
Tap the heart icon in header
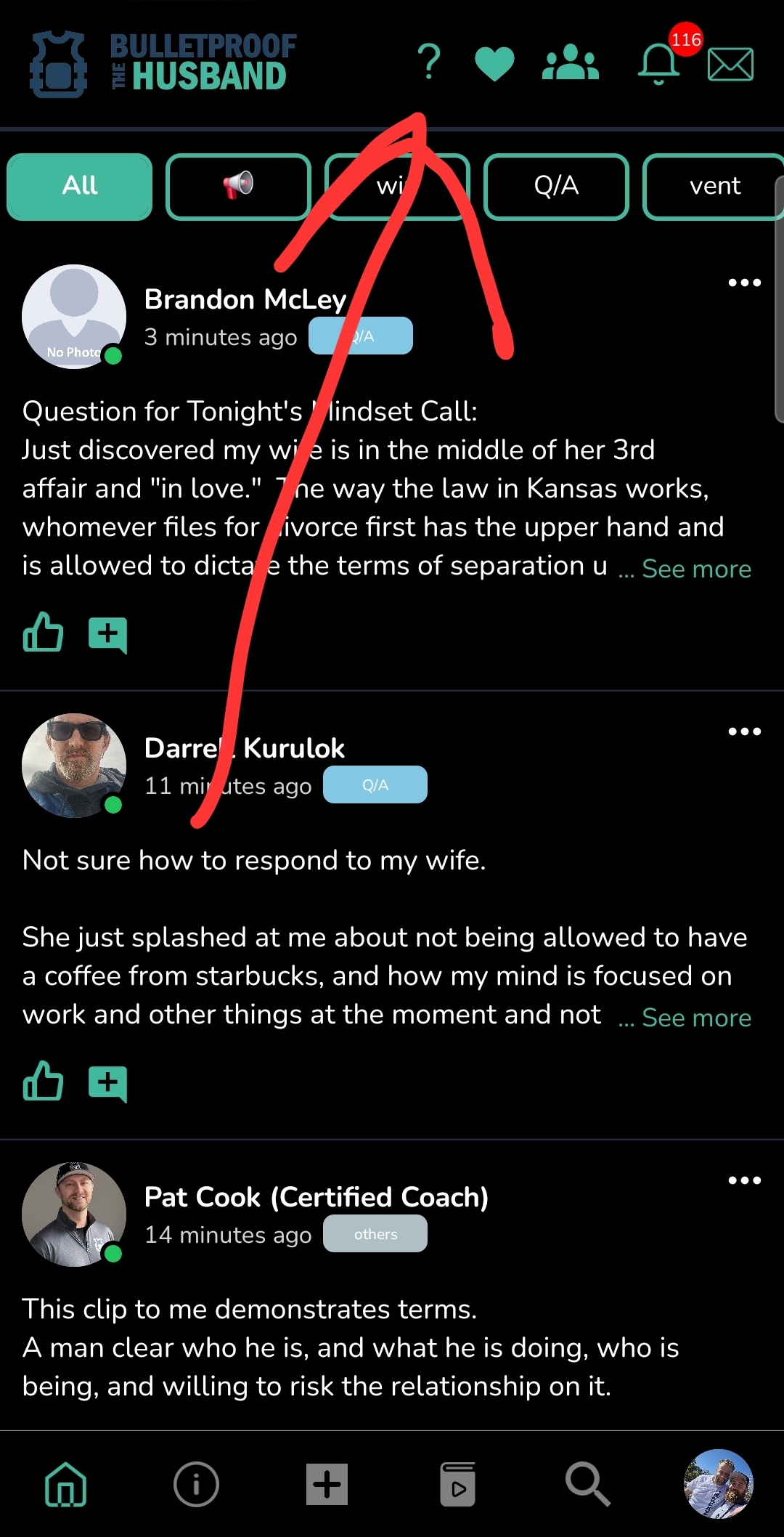[x=494, y=63]
